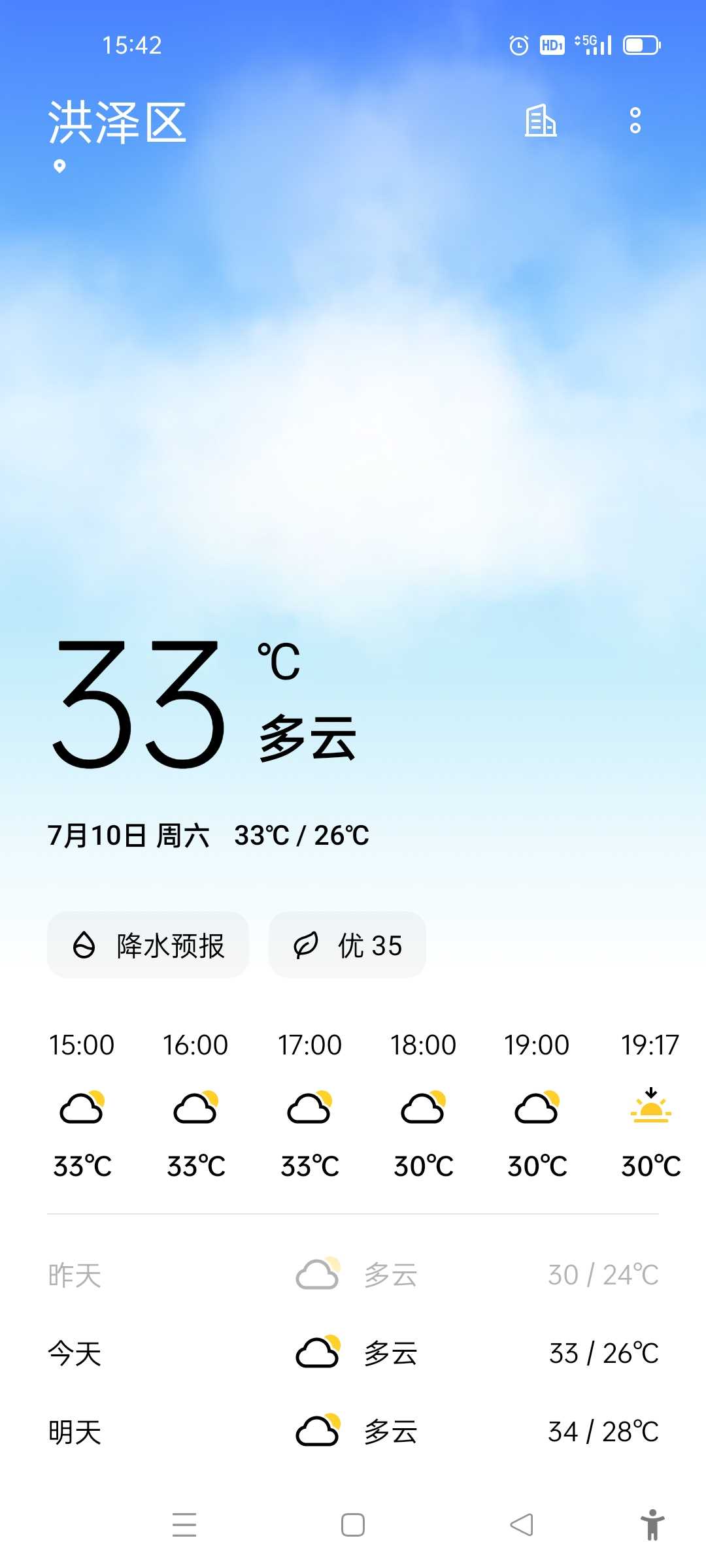Open air quality chip 优 35
Screen dimensions: 706x1568
[x=347, y=945]
